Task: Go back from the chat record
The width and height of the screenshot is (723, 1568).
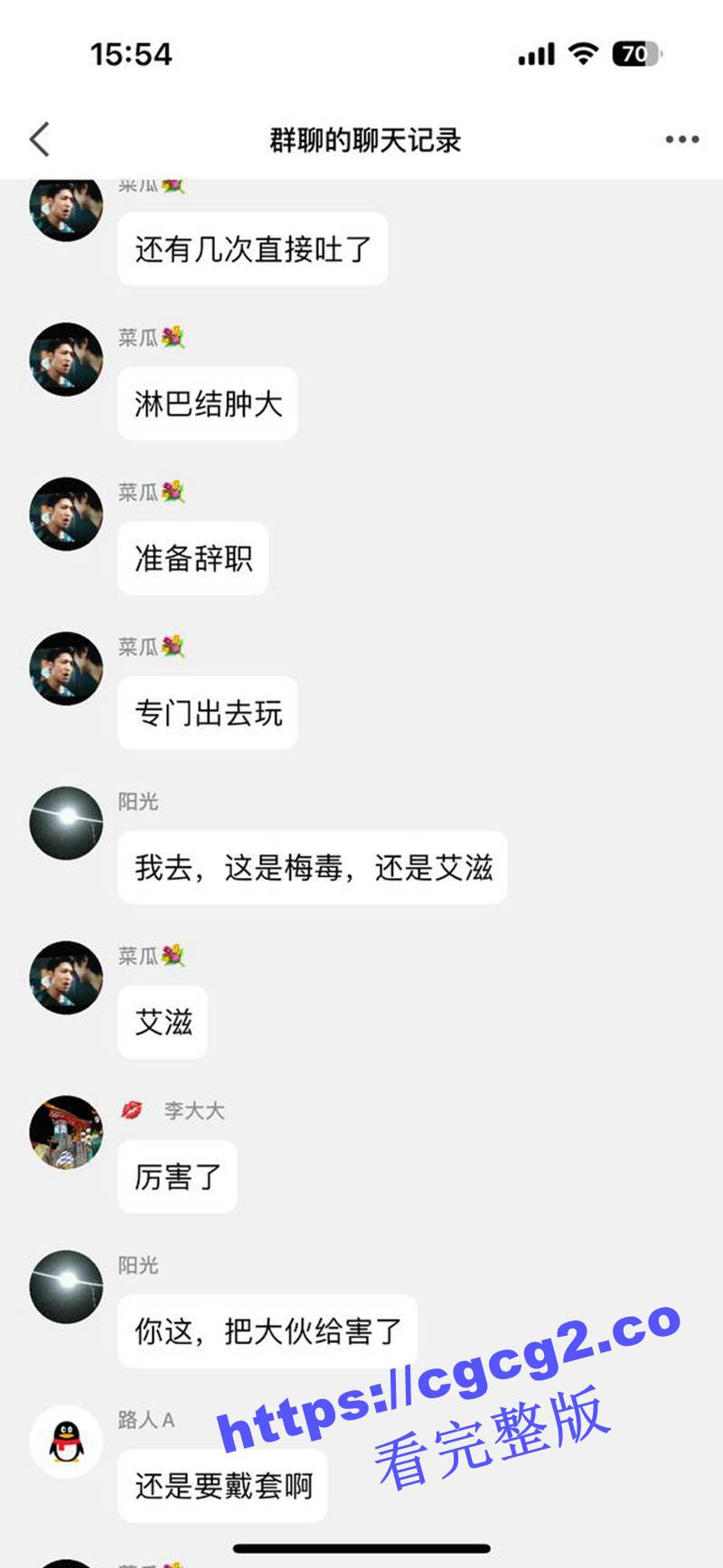Action: point(40,140)
